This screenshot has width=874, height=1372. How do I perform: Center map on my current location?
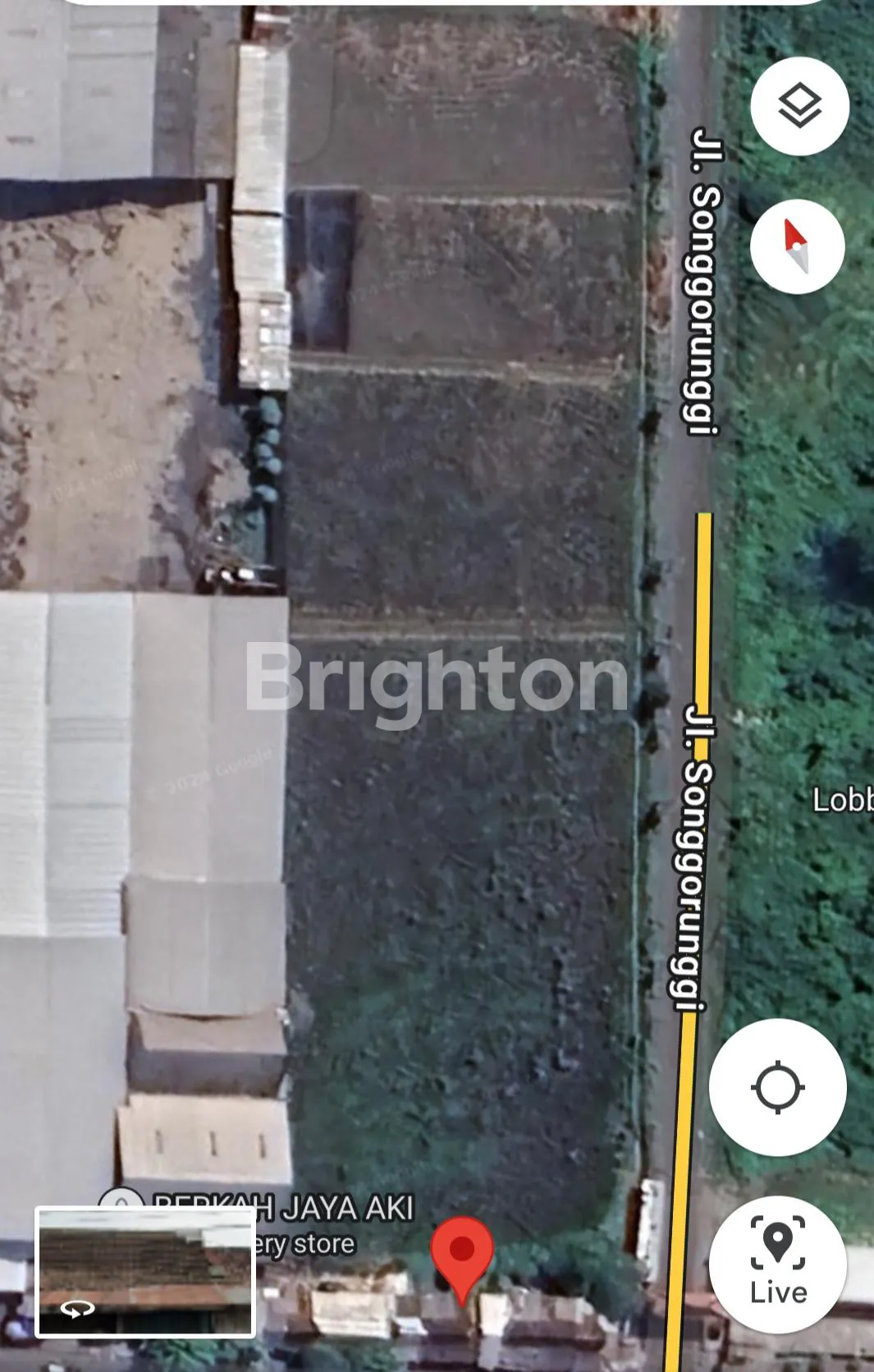(x=777, y=1087)
